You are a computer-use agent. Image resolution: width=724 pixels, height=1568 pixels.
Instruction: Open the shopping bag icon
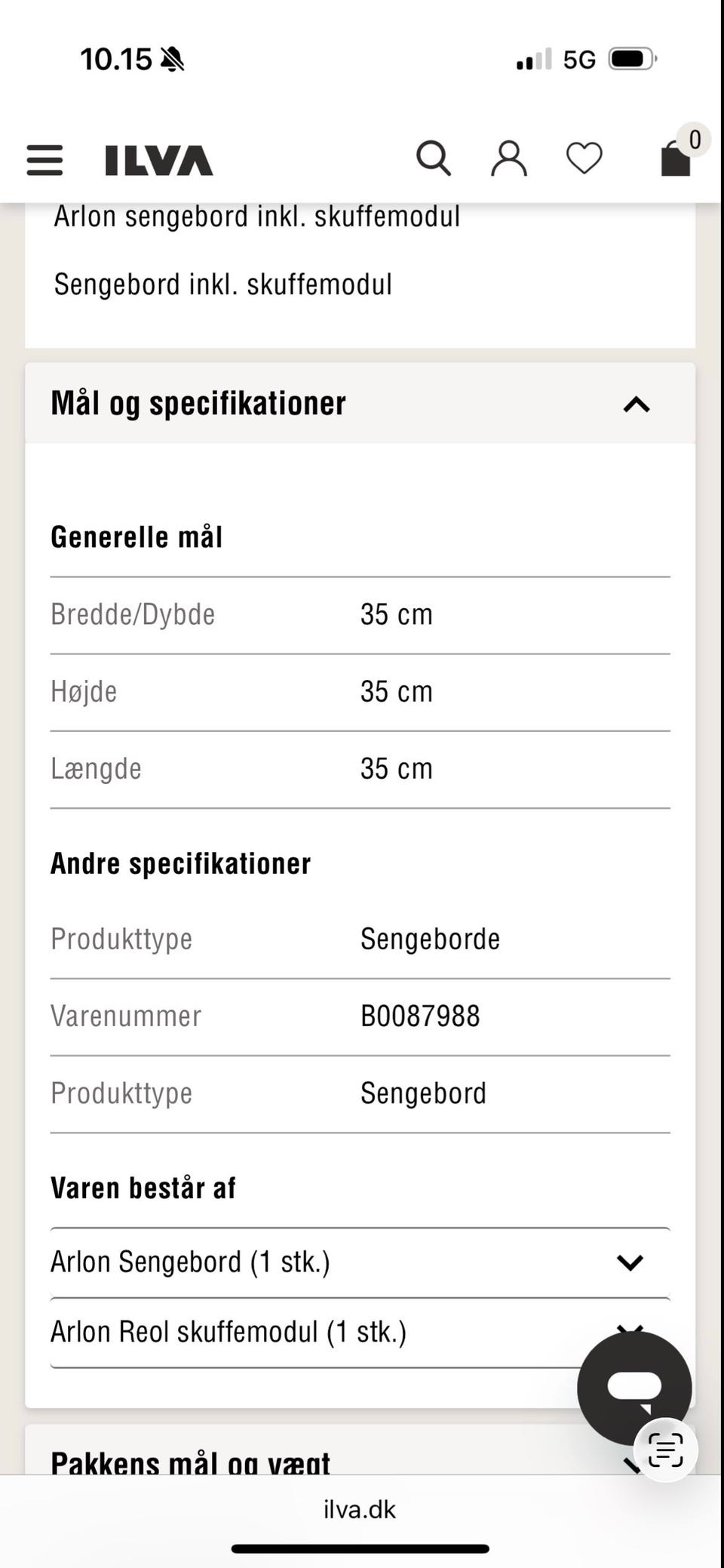(673, 158)
